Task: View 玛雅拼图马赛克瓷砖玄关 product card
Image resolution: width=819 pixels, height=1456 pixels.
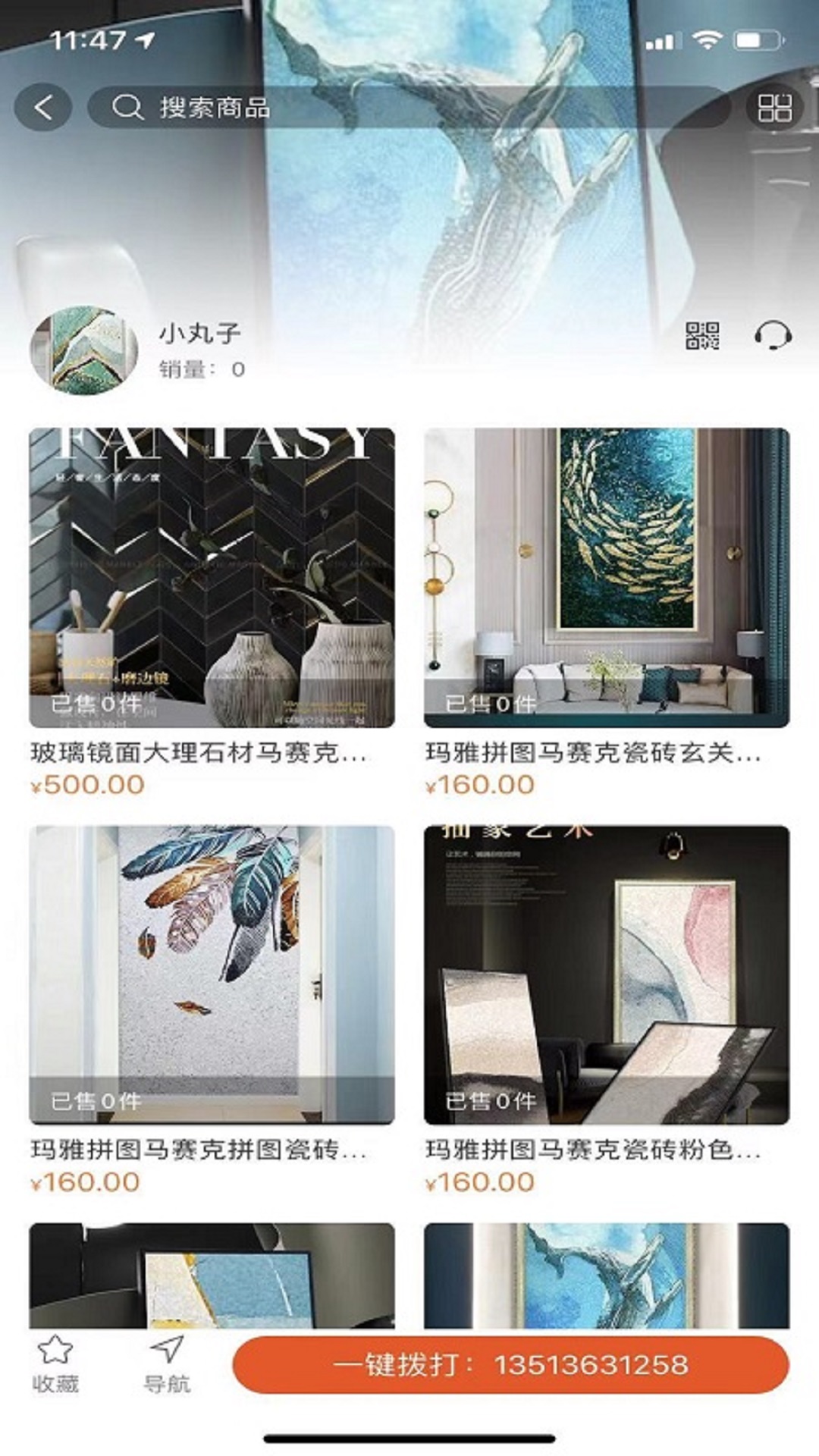Action: click(x=607, y=578)
